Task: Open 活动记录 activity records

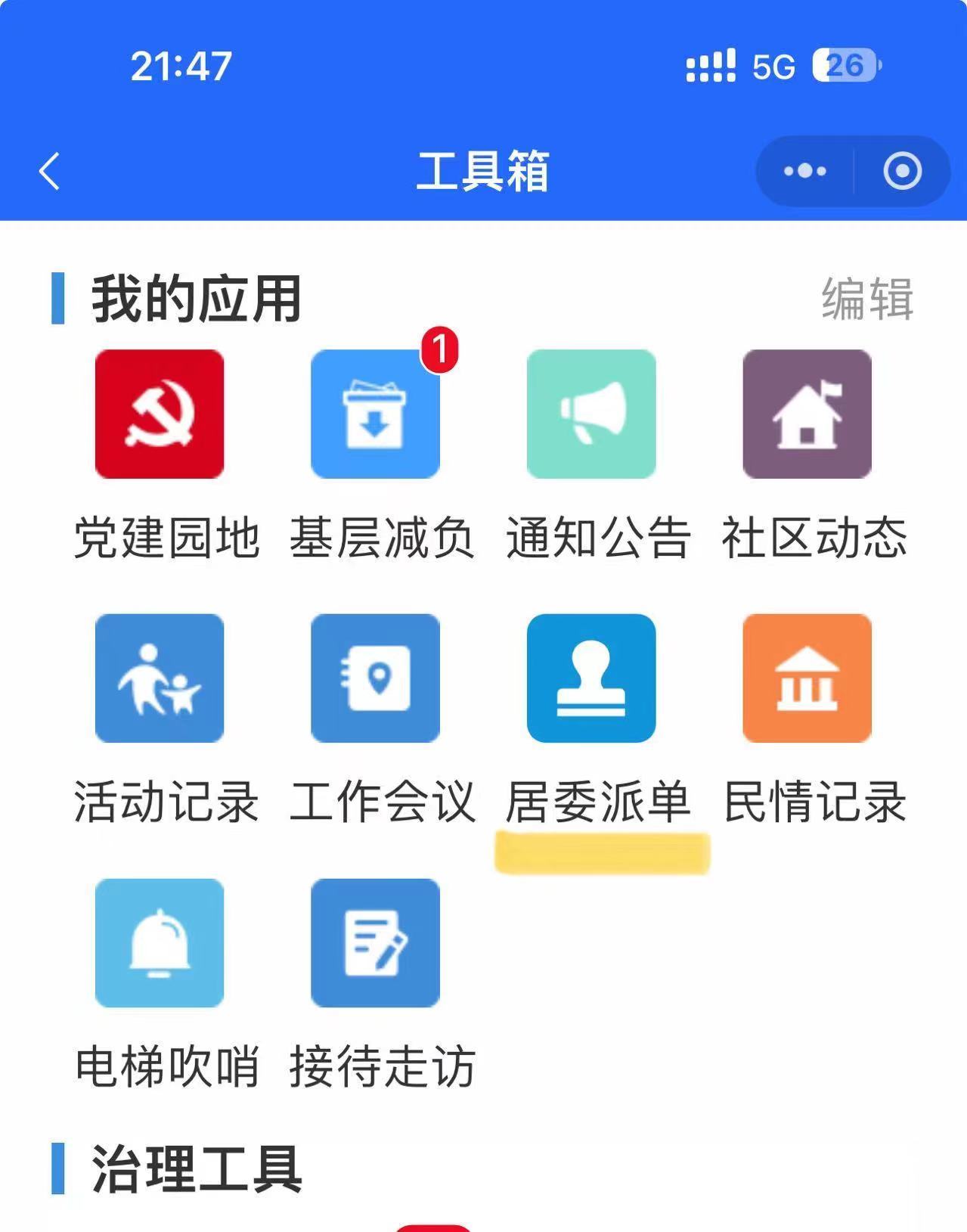Action: pyautogui.click(x=160, y=678)
